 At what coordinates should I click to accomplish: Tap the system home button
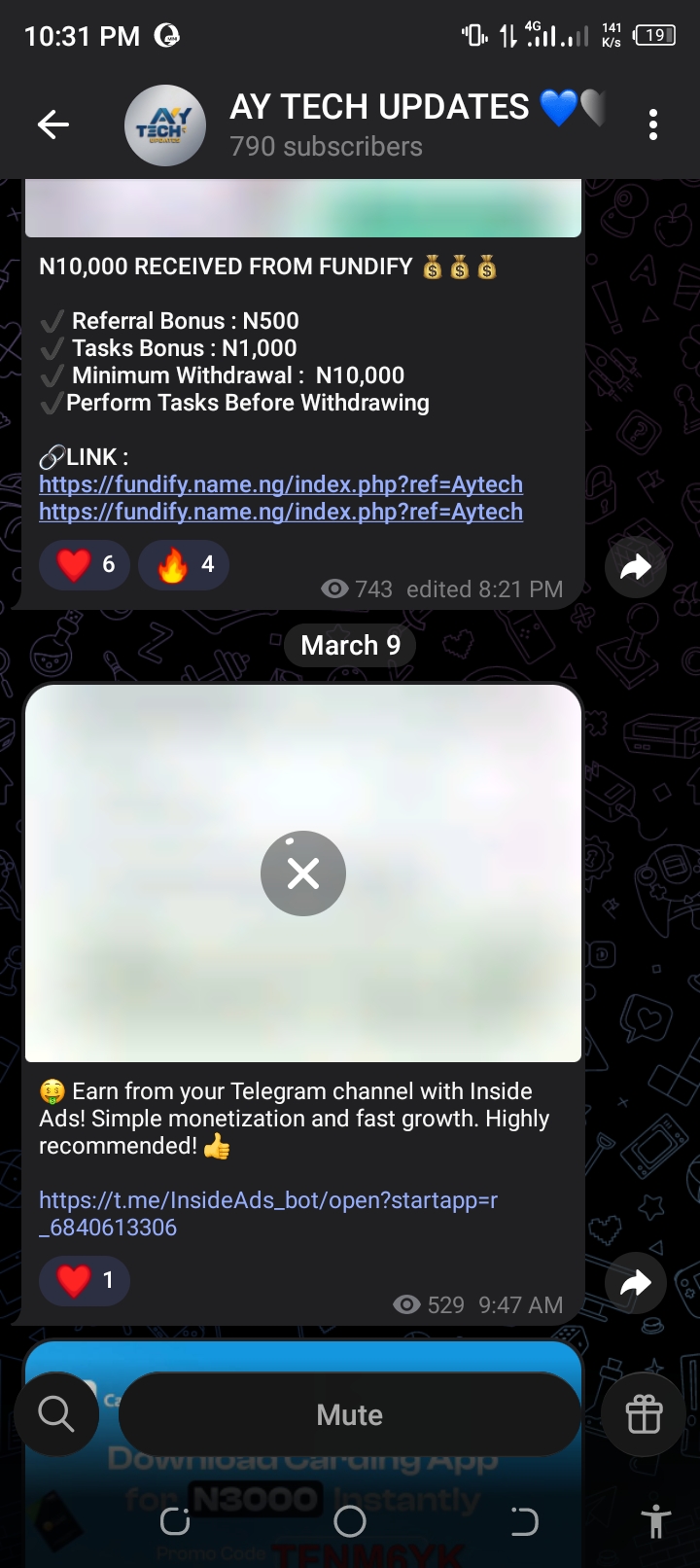click(x=350, y=1521)
